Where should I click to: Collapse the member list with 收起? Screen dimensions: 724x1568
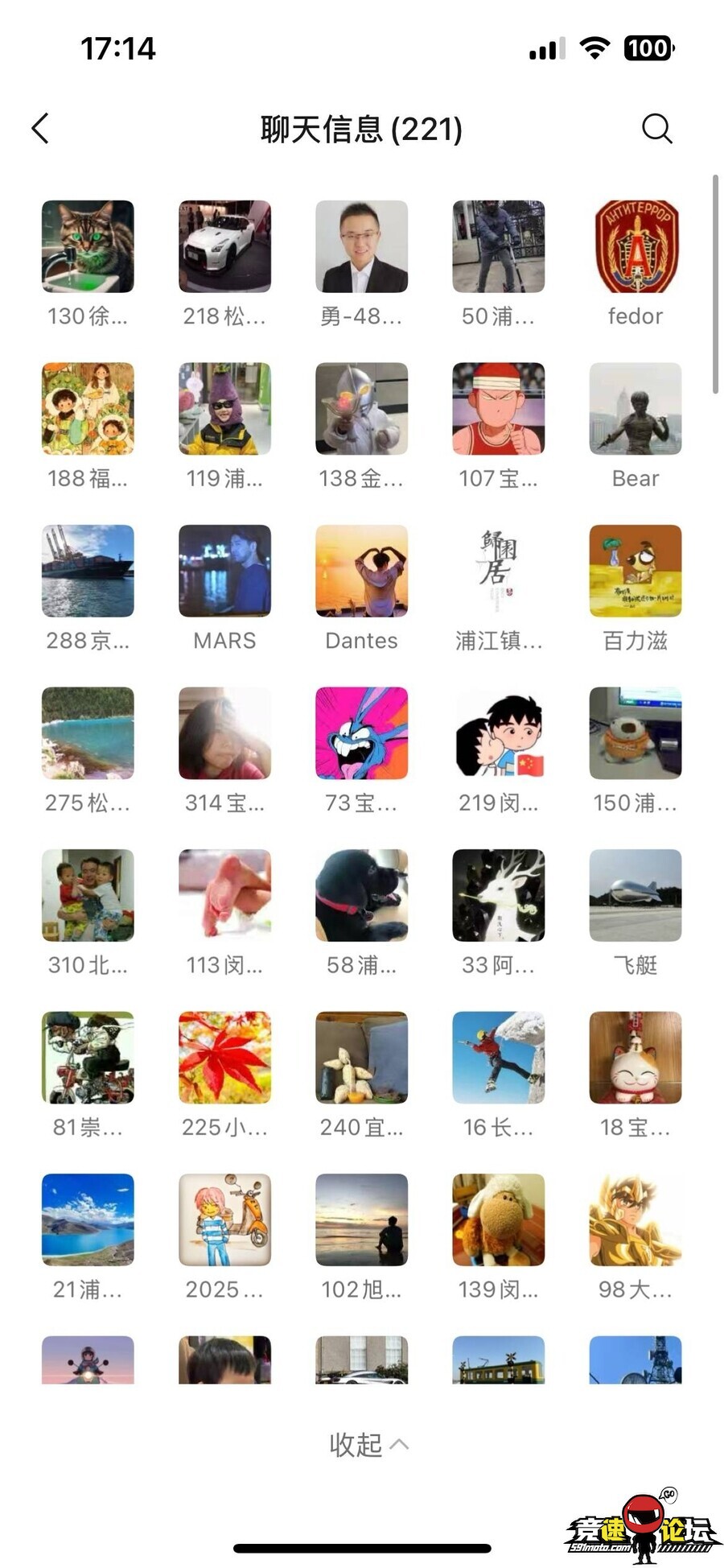(x=368, y=1445)
